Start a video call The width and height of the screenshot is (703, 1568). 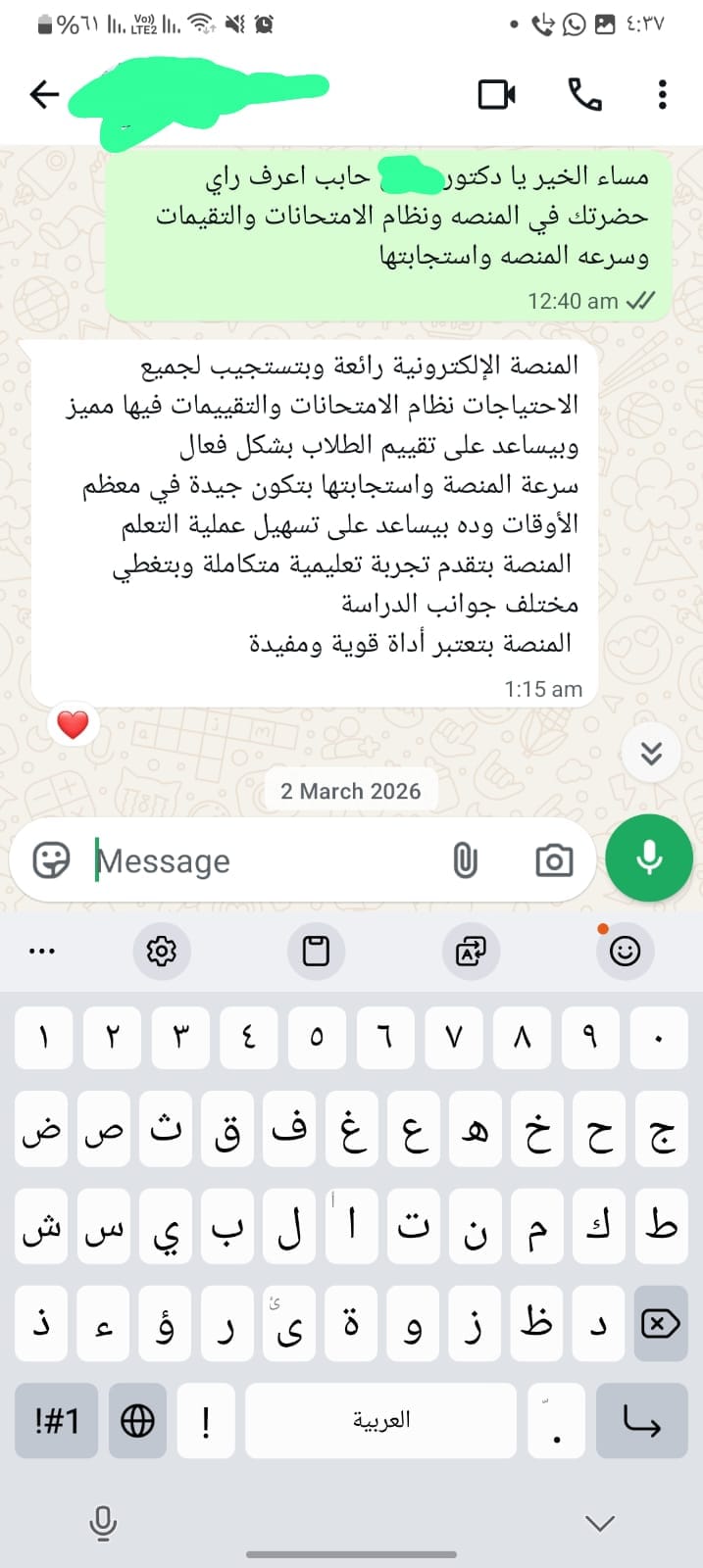pos(497,95)
